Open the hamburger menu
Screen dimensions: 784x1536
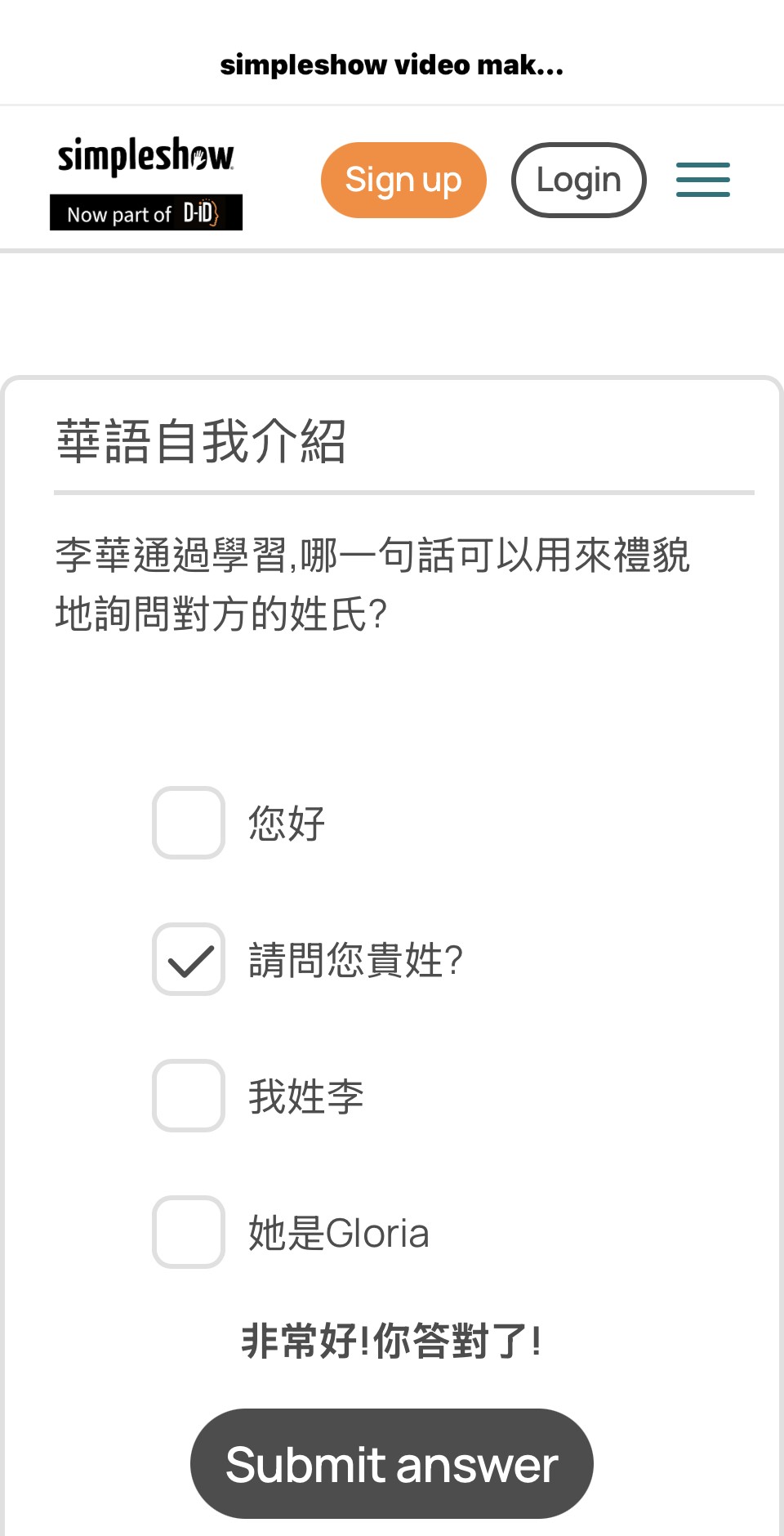(x=702, y=180)
